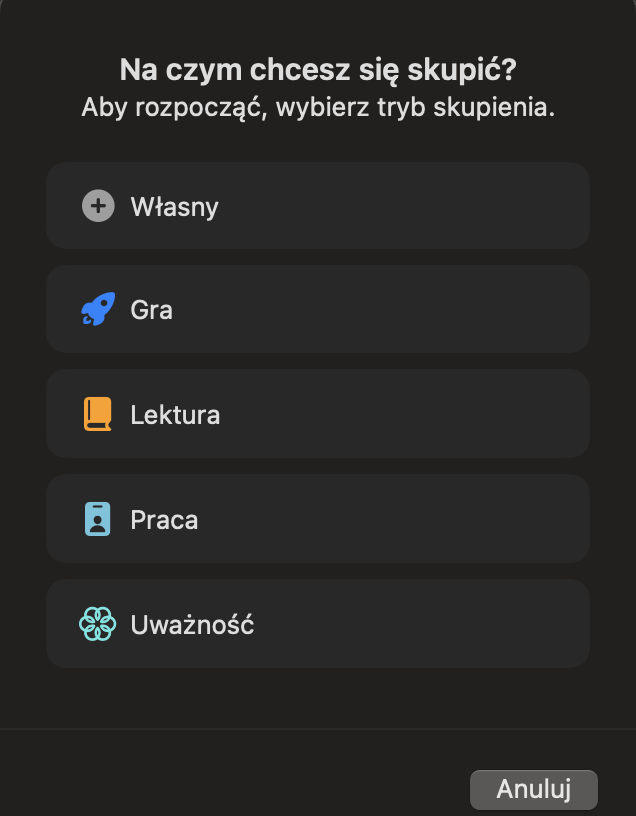Viewport: 636px width, 816px height.
Task: Select the Własny focus mode
Action: tap(317, 206)
